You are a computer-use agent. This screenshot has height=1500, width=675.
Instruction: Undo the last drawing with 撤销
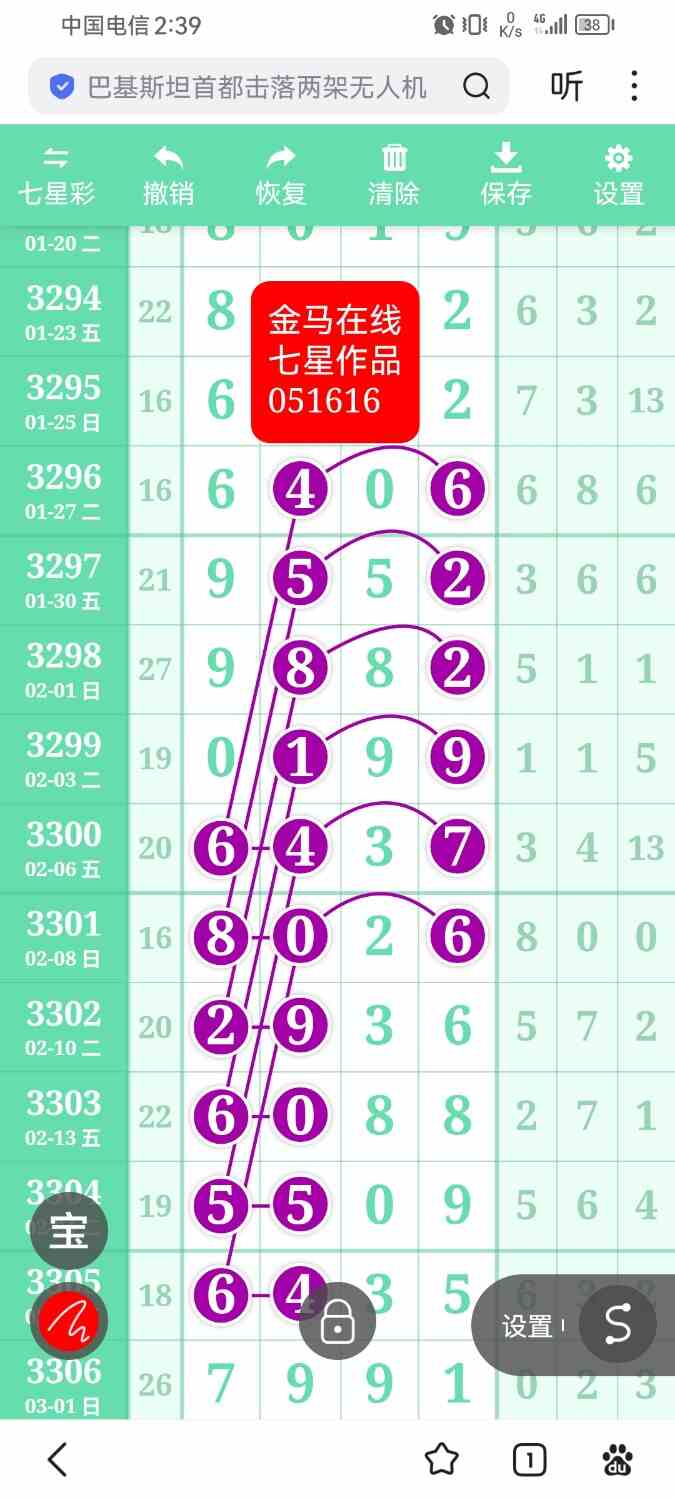pyautogui.click(x=169, y=175)
